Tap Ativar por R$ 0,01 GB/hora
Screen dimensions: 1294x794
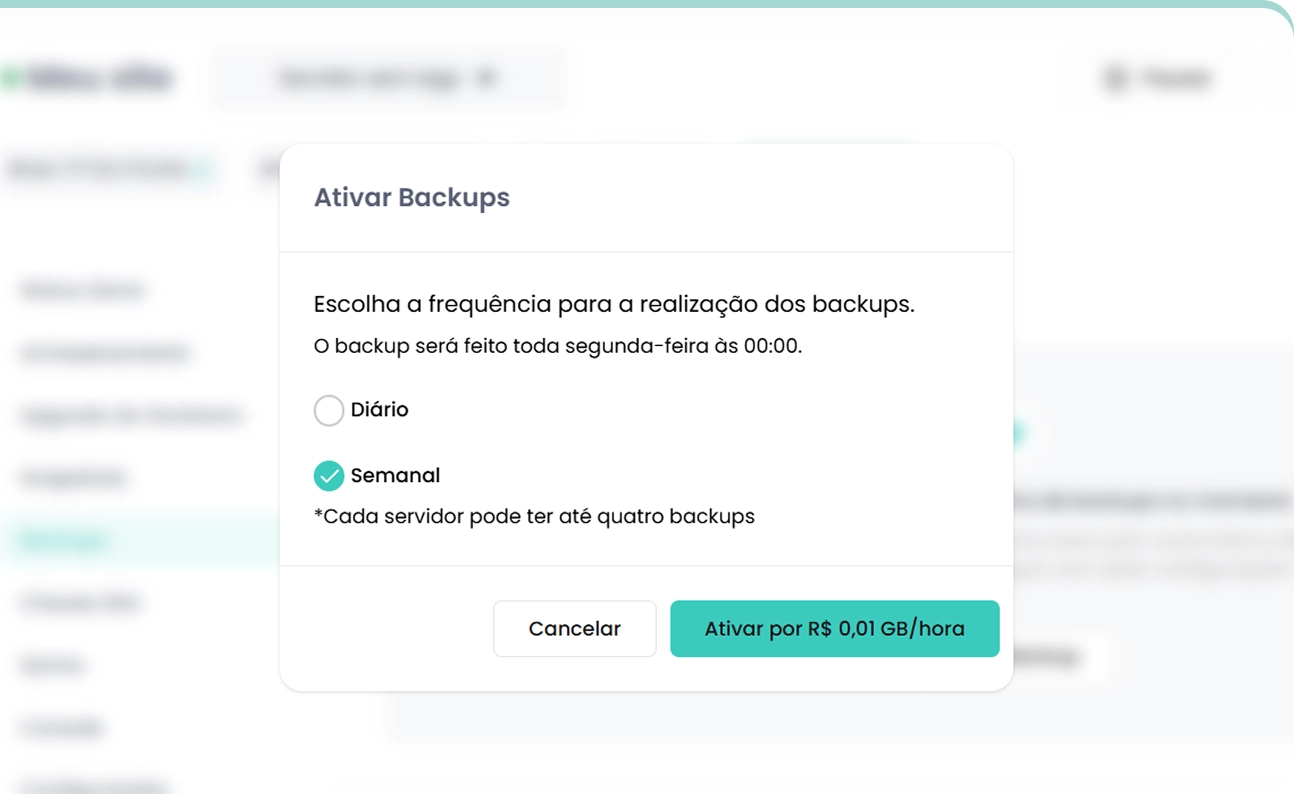[834, 629]
